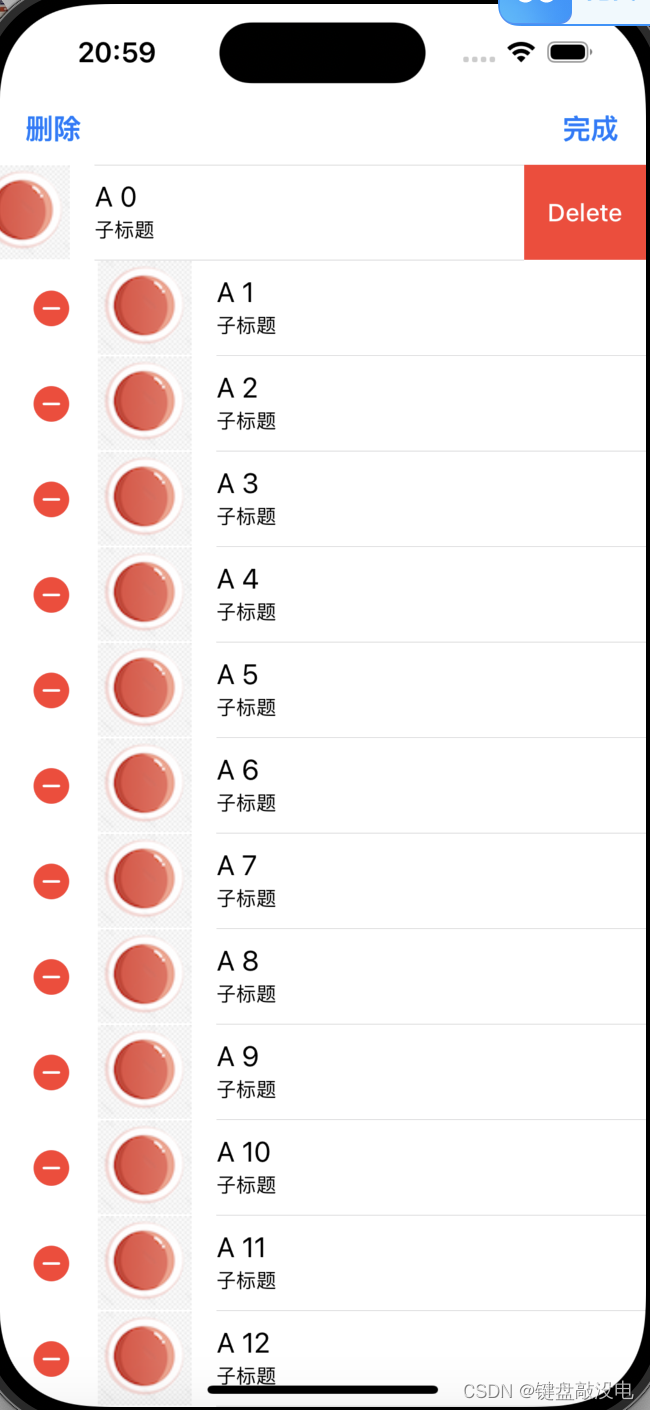Viewport: 650px width, 1410px height.
Task: Select the minus icon next to A 11
Action: [51, 1263]
